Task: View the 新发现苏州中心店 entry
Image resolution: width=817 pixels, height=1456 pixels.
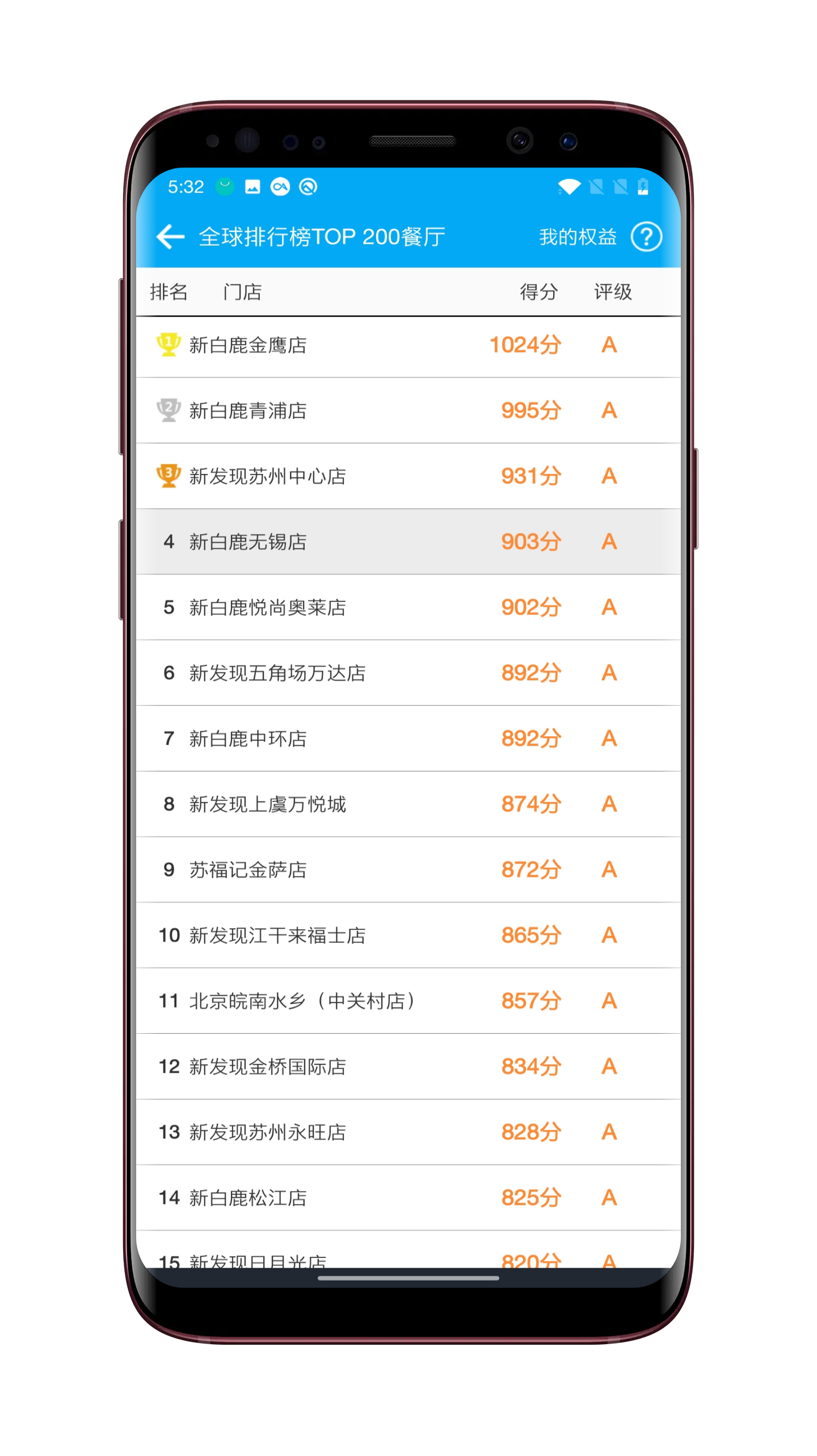Action: click(407, 476)
